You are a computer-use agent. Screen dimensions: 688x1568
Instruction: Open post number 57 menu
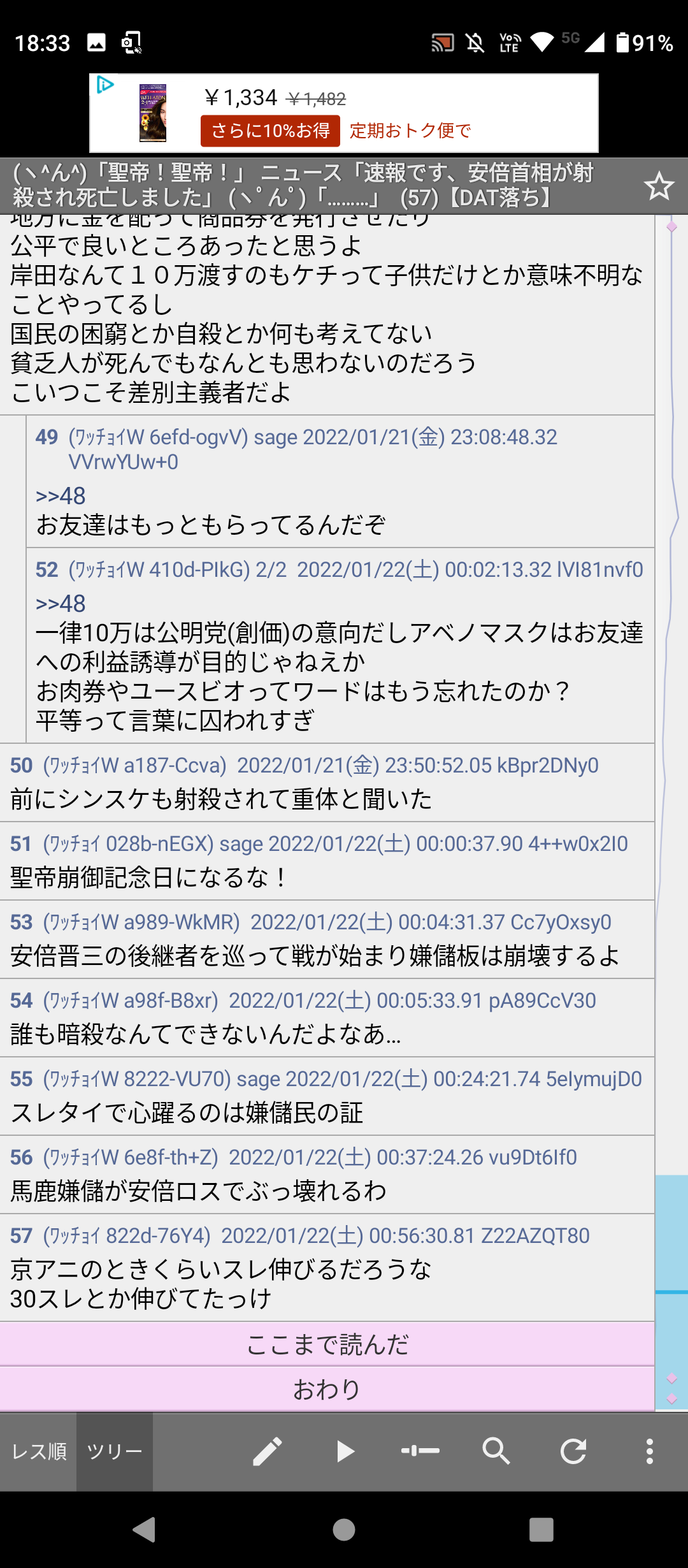pyautogui.click(x=21, y=1235)
